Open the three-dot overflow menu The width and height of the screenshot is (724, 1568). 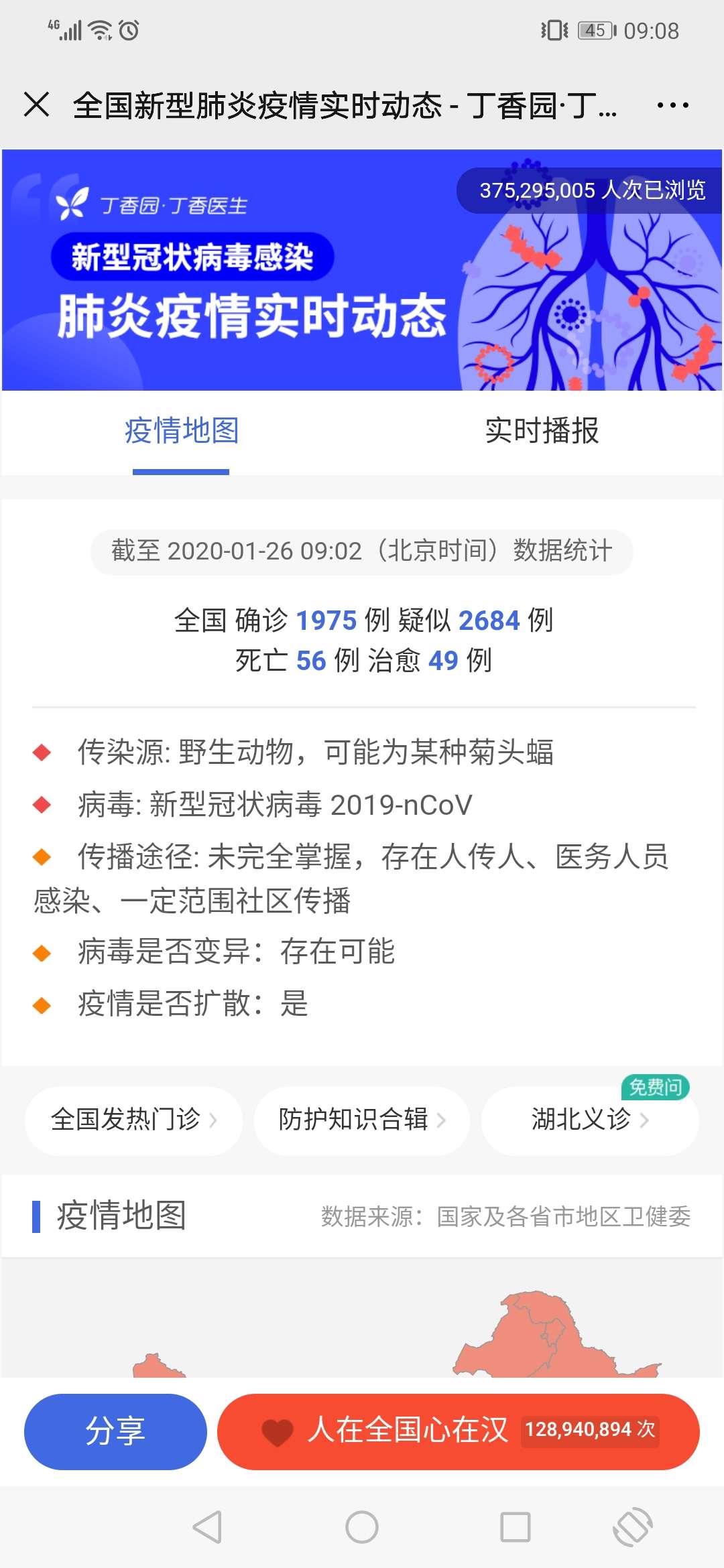(x=672, y=105)
